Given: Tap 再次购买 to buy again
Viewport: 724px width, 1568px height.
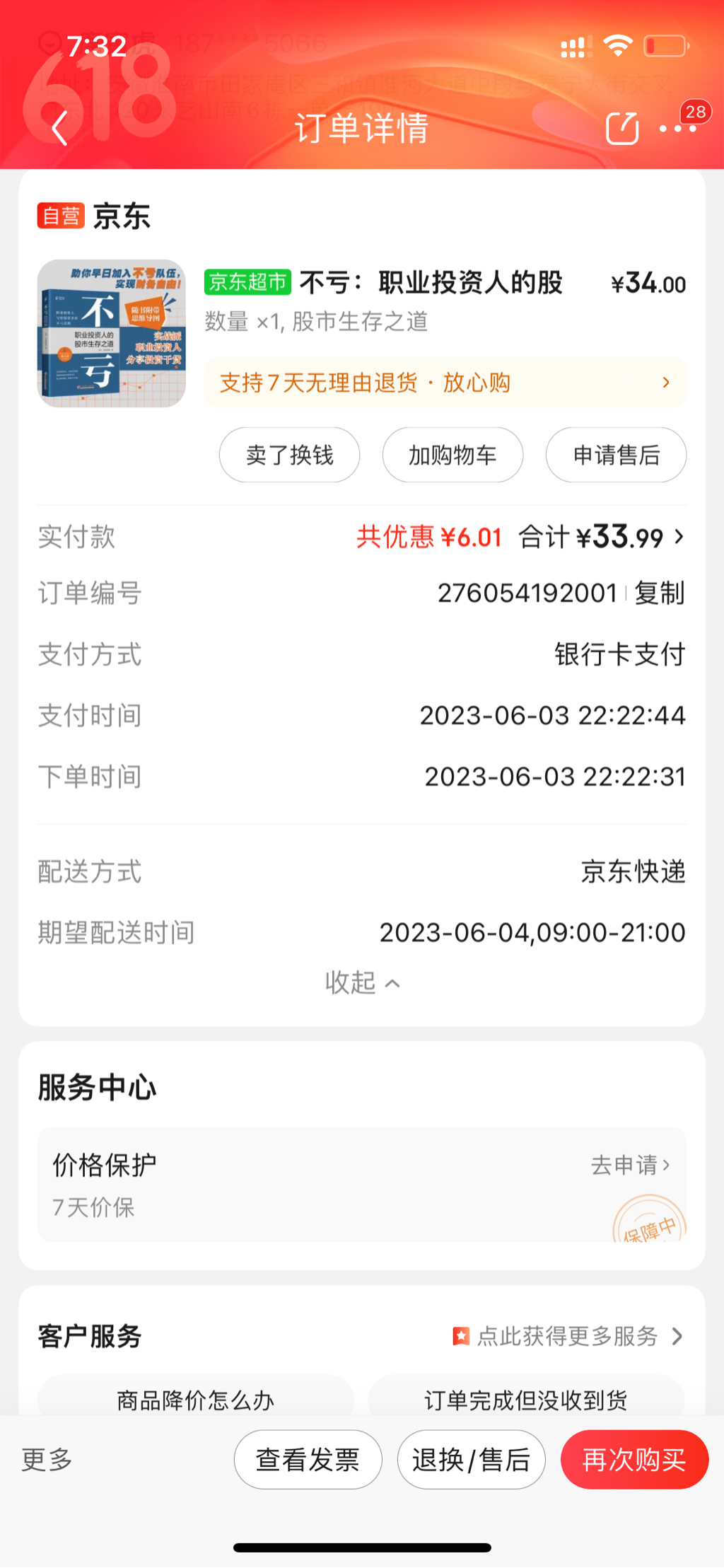Looking at the screenshot, I should [x=634, y=1459].
